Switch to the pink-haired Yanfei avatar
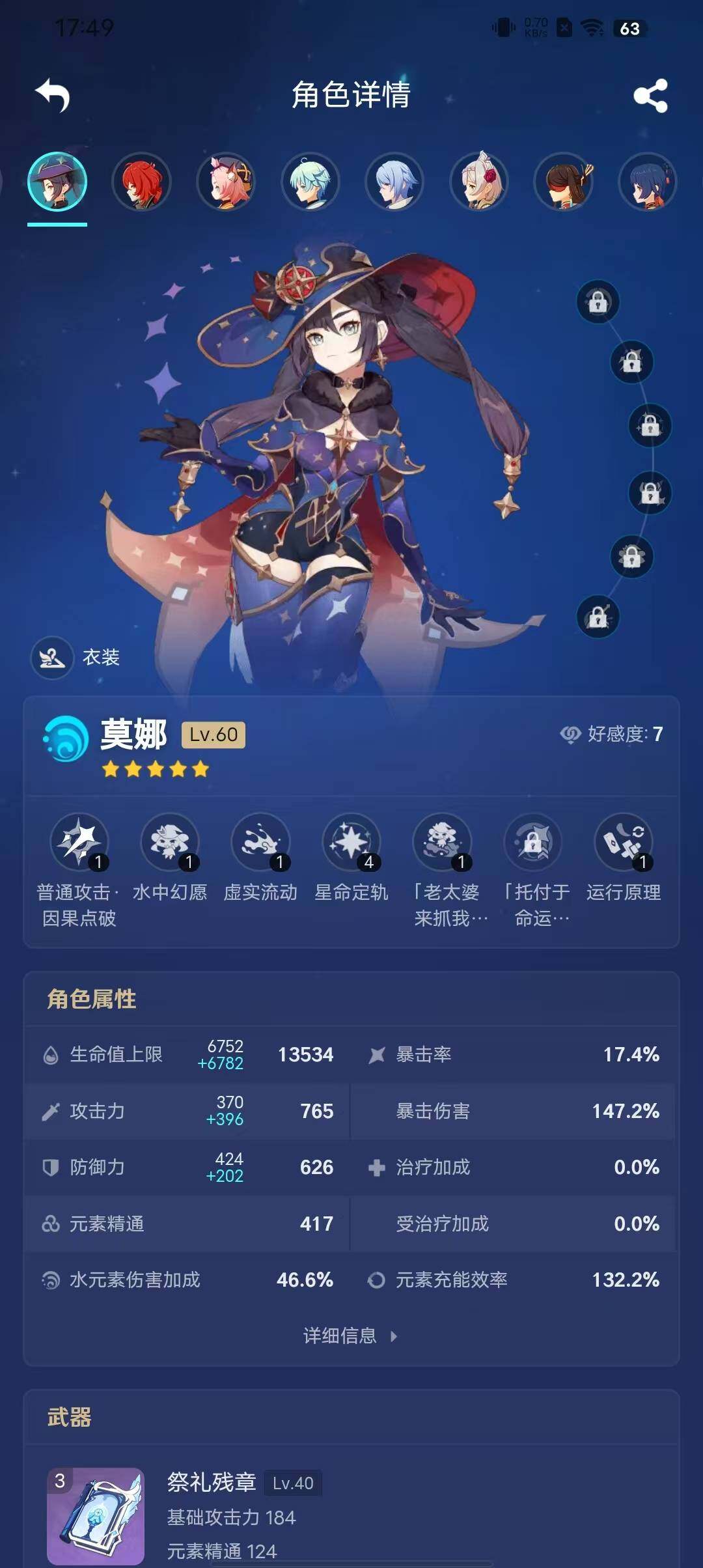This screenshot has width=703, height=1568. tap(226, 182)
